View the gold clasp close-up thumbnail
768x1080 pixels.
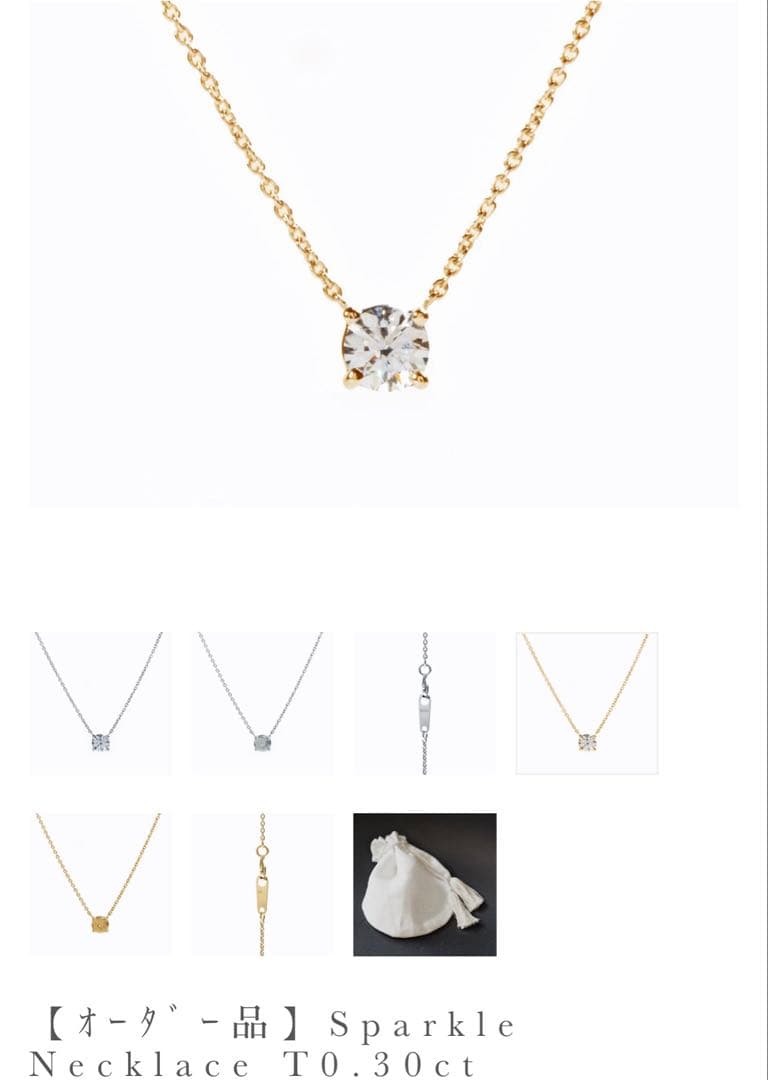coord(262,884)
